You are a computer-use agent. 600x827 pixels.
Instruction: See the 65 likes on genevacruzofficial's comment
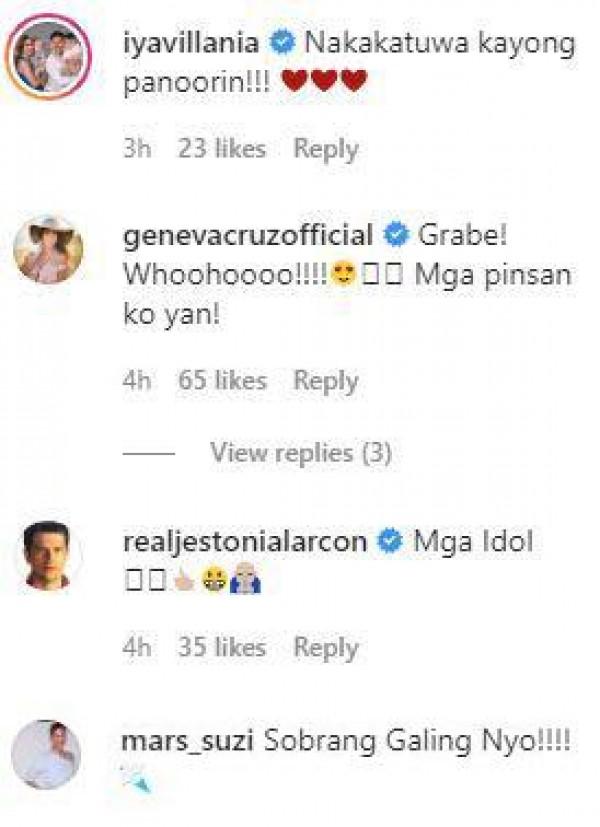[x=222, y=381]
